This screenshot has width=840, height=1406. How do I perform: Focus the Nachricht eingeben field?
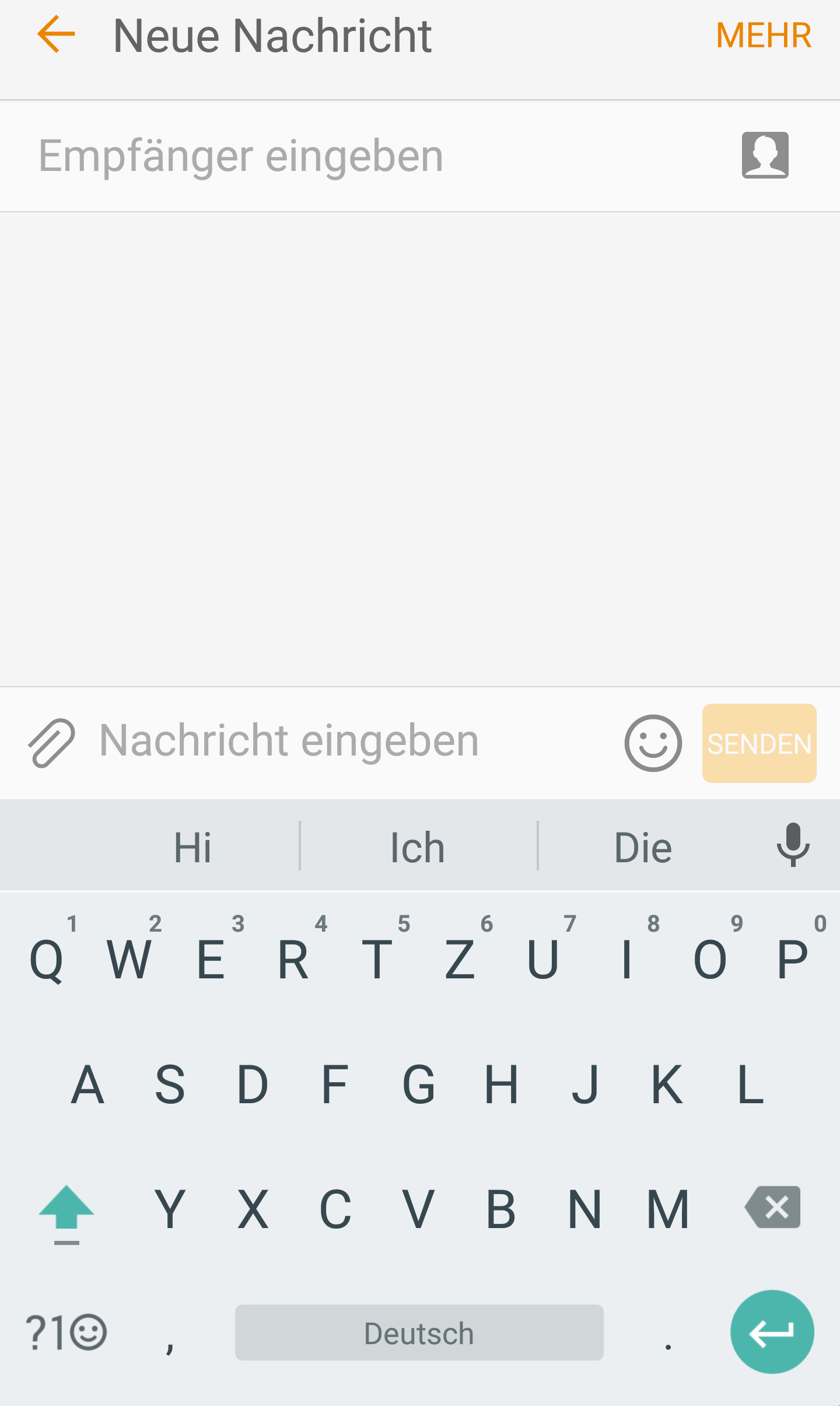click(350, 741)
